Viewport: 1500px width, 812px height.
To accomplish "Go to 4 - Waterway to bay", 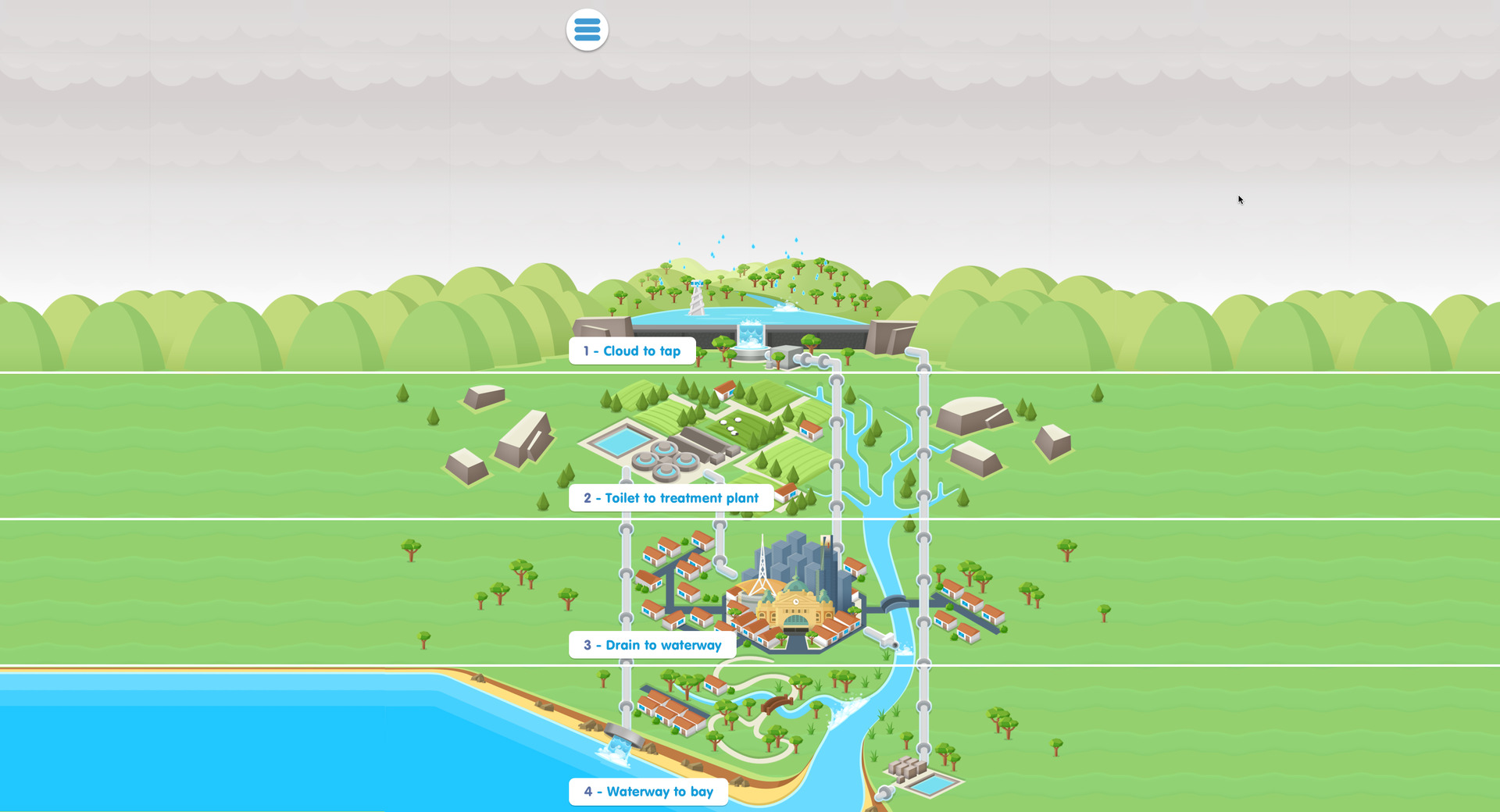I will click(648, 792).
